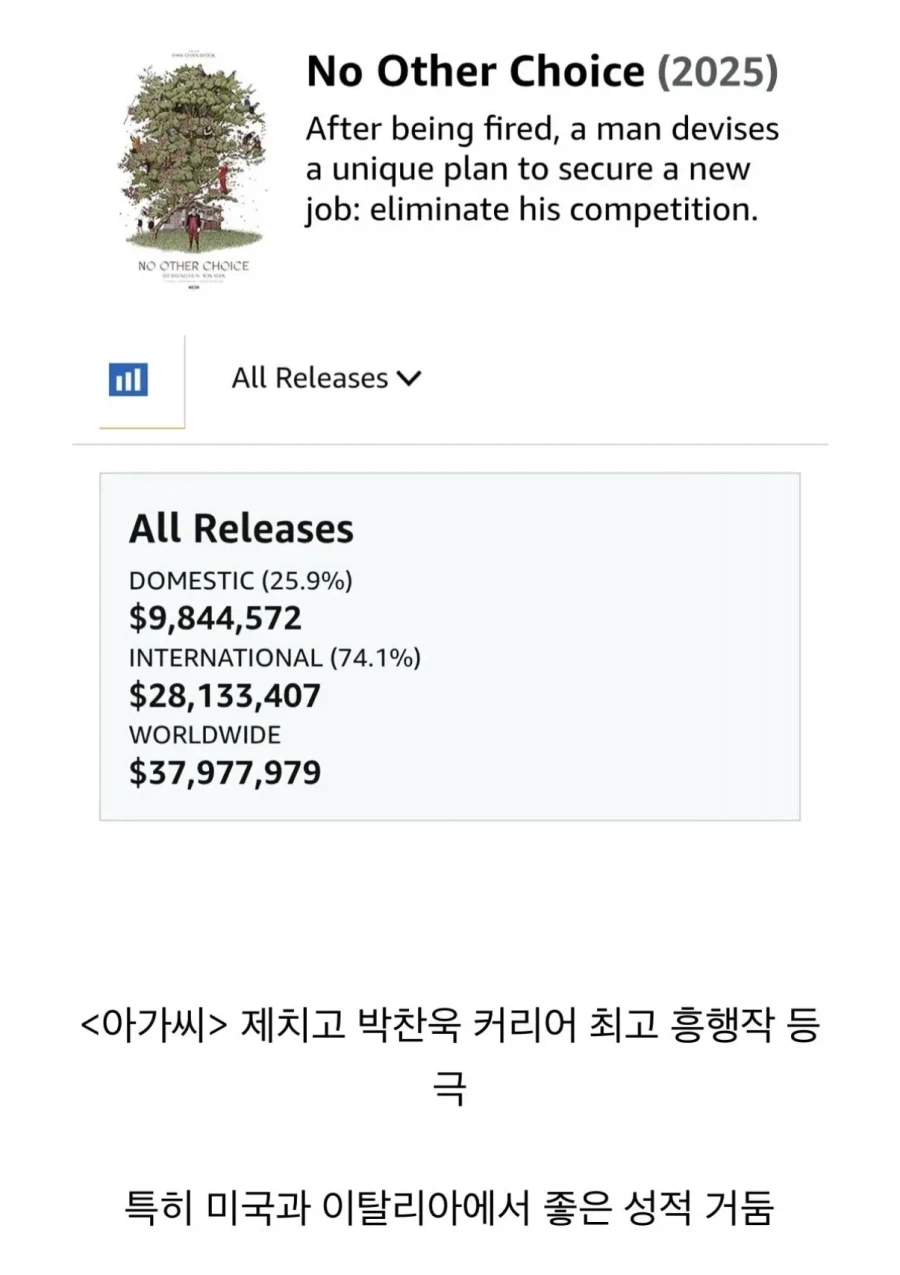The image size is (900, 1275).
Task: Click the blue statistics chart icon
Action: 128,378
